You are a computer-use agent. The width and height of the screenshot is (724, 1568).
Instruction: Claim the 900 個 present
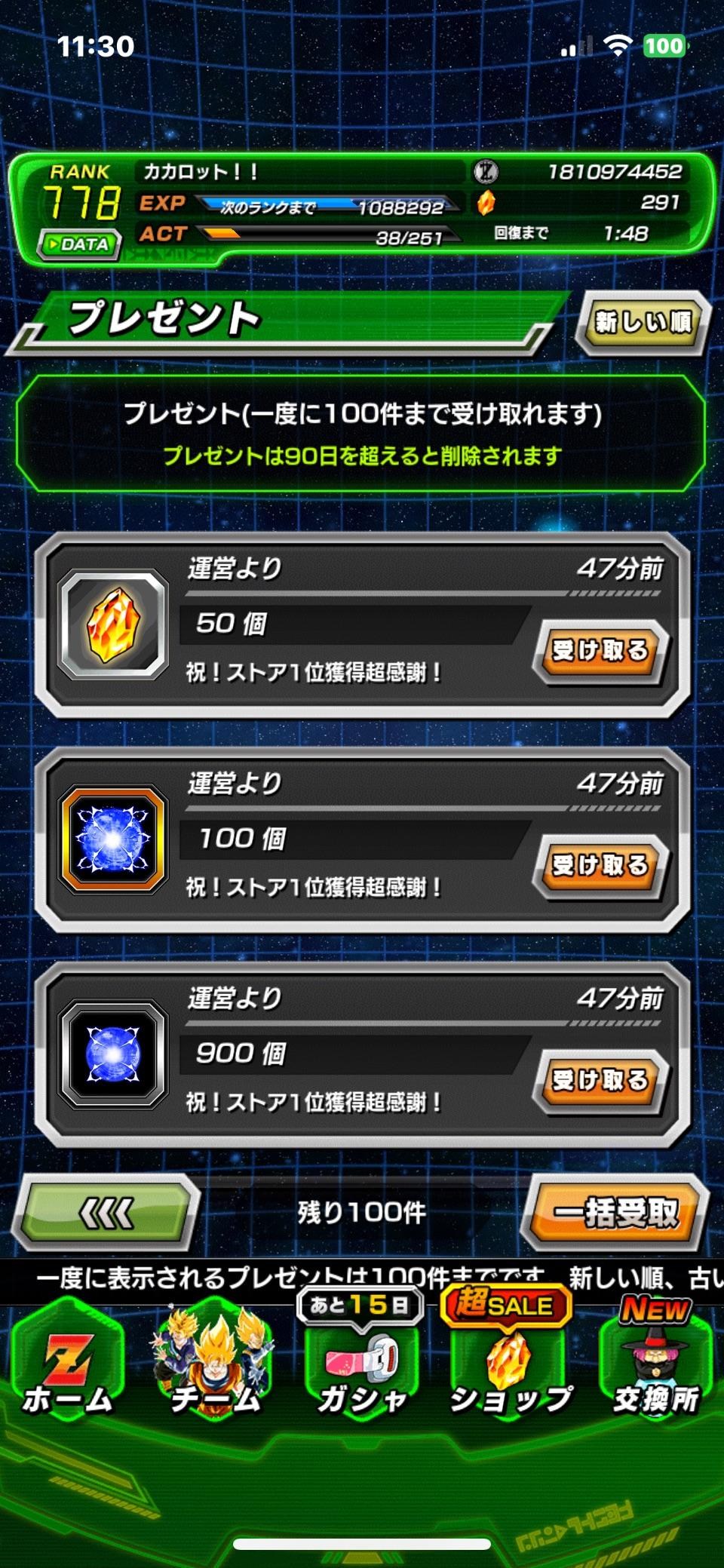pyautogui.click(x=601, y=1080)
